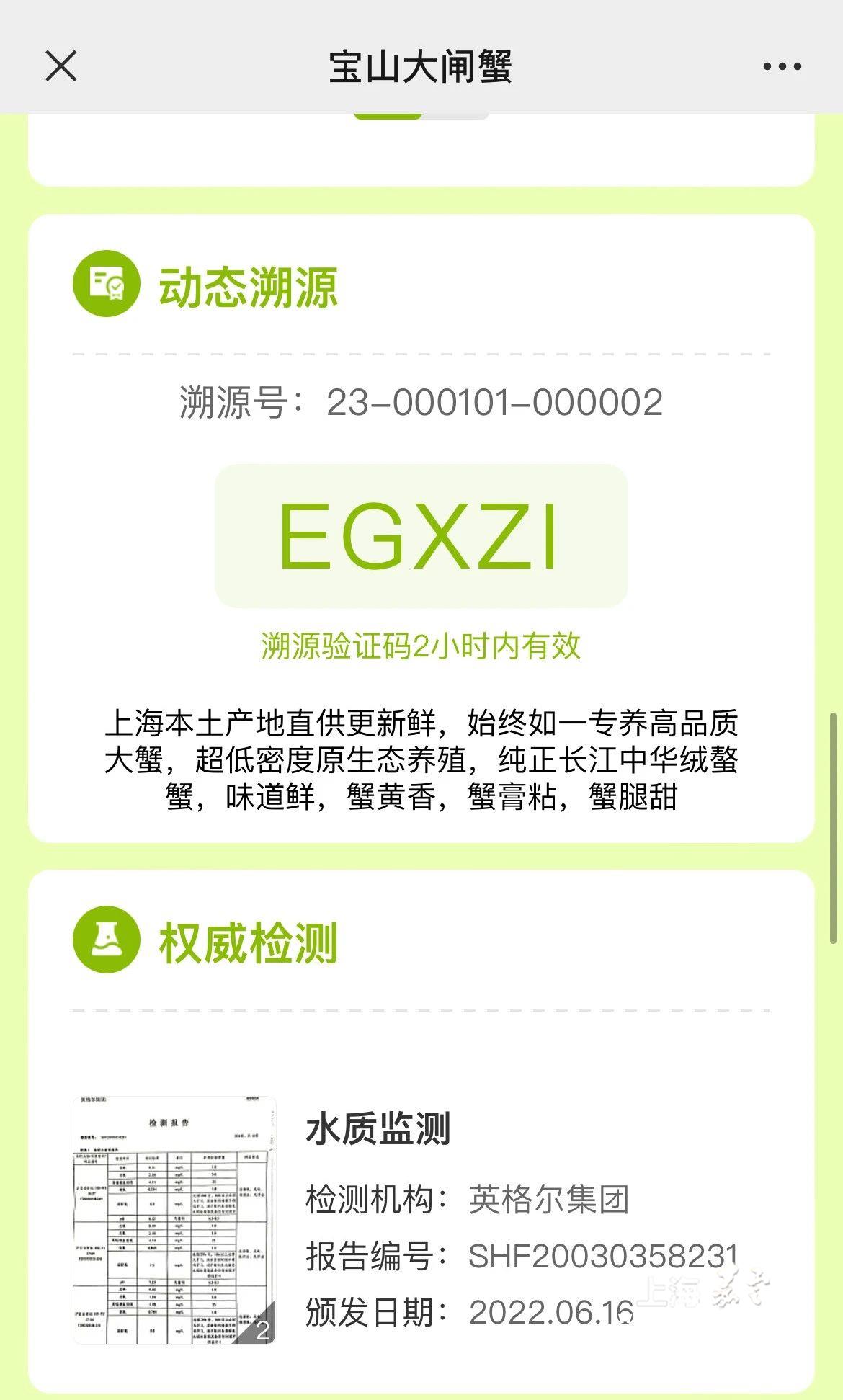
Task: Close the 宝山大闸蟹 page
Action: pos(61,66)
